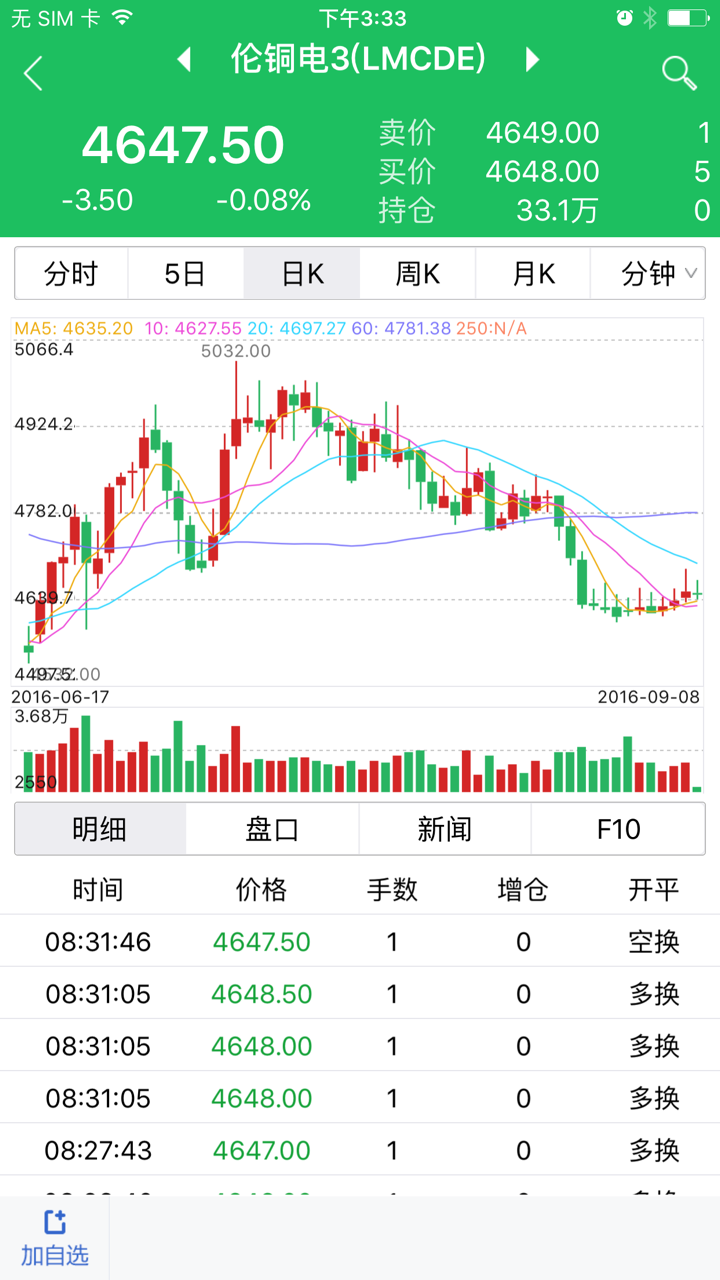
Task: Select the 明细 details tab
Action: click(x=100, y=829)
